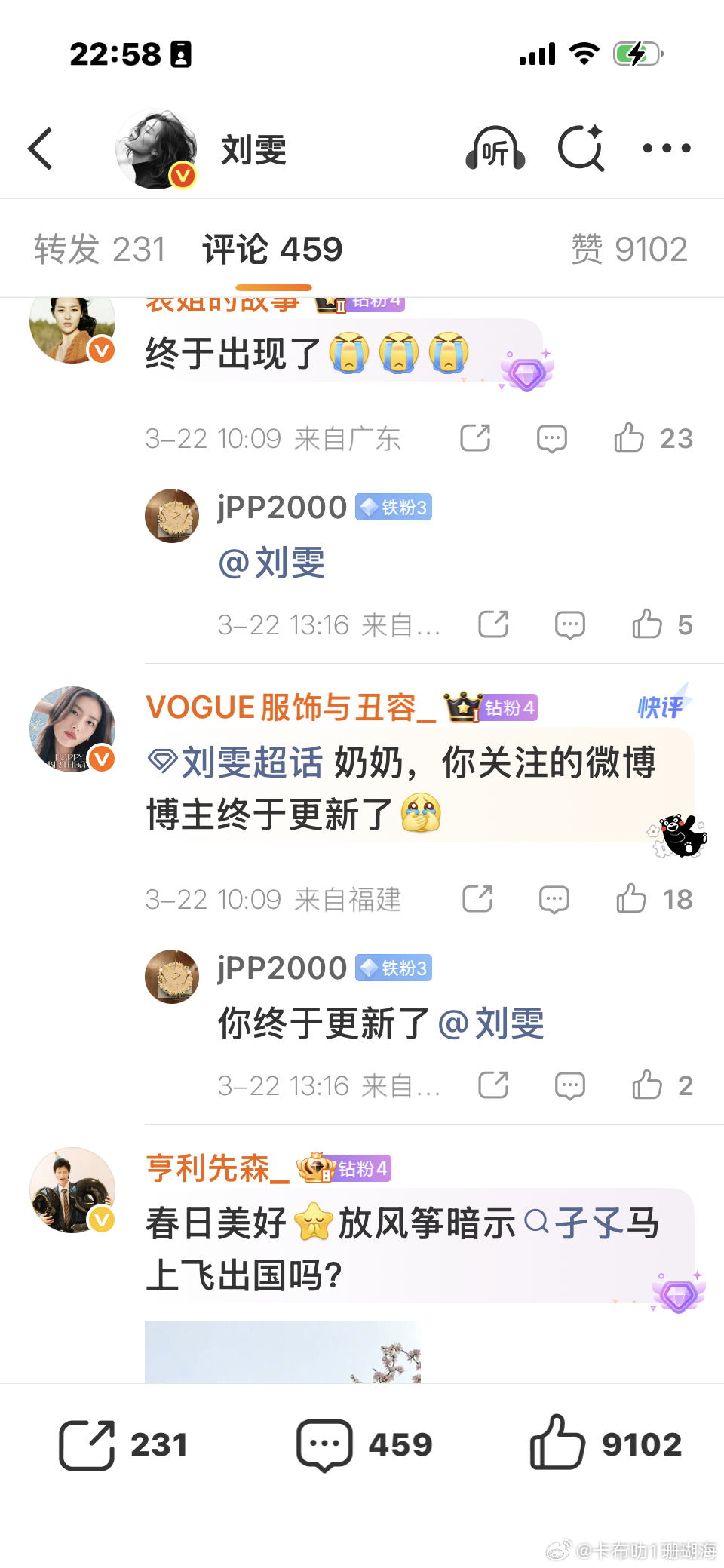
Task: Open VOGUE服饰与丑容_'s profile avatar
Action: pyautogui.click(x=72, y=729)
